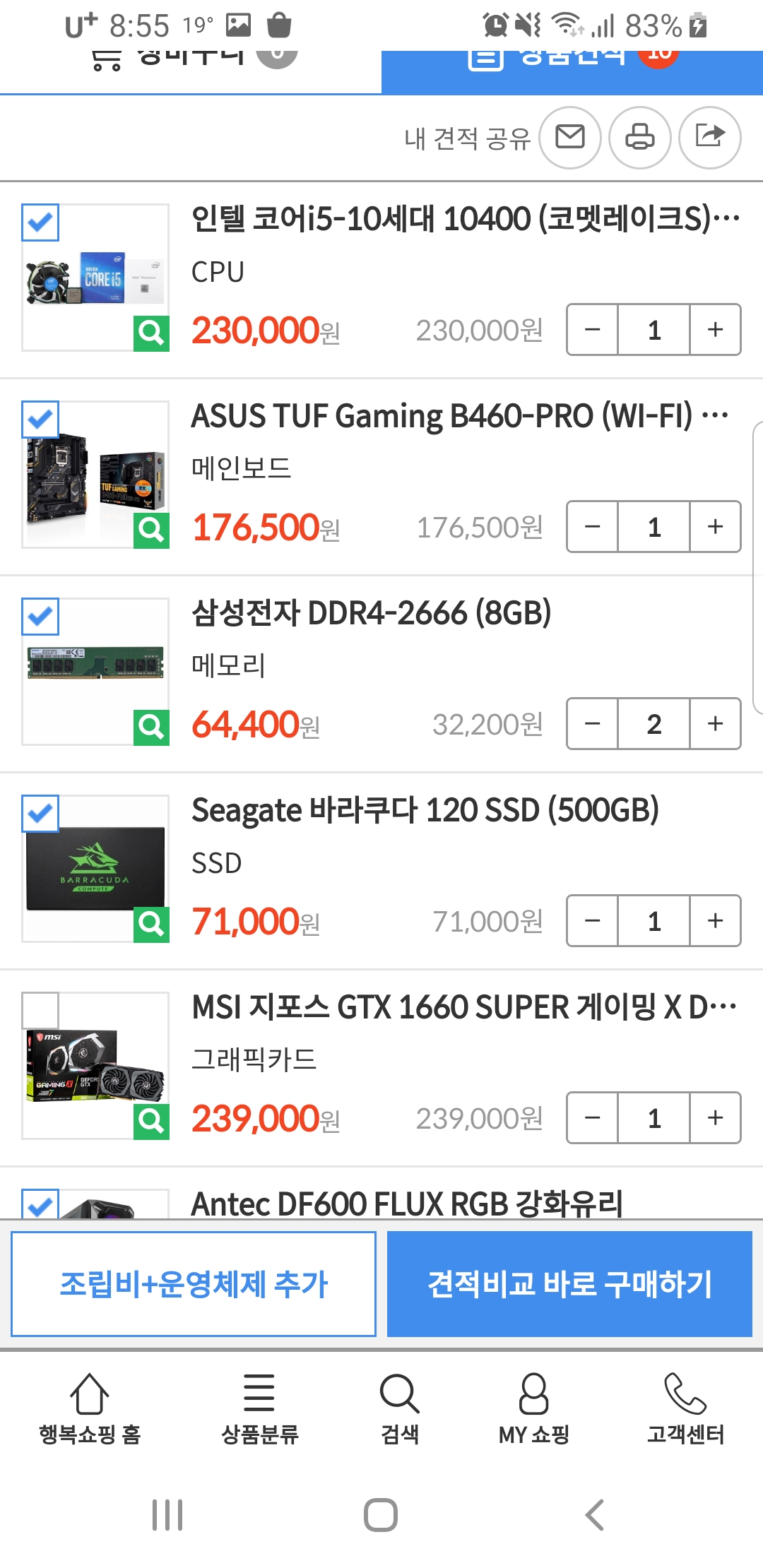Image resolution: width=763 pixels, height=1568 pixels.
Task: Check the MSI GTX 1660 SUPER item
Action: 40,1011
